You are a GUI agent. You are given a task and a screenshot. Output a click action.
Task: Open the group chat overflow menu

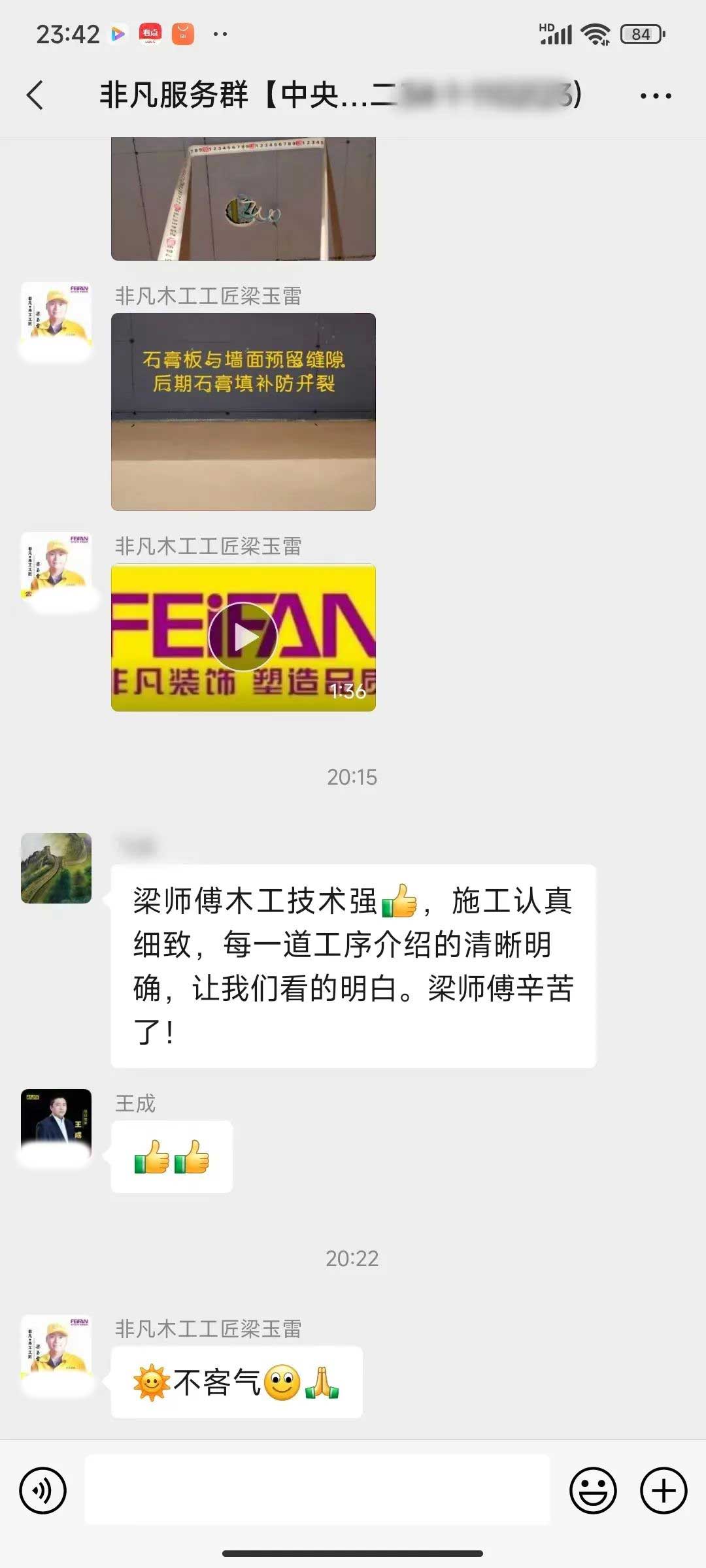(655, 96)
